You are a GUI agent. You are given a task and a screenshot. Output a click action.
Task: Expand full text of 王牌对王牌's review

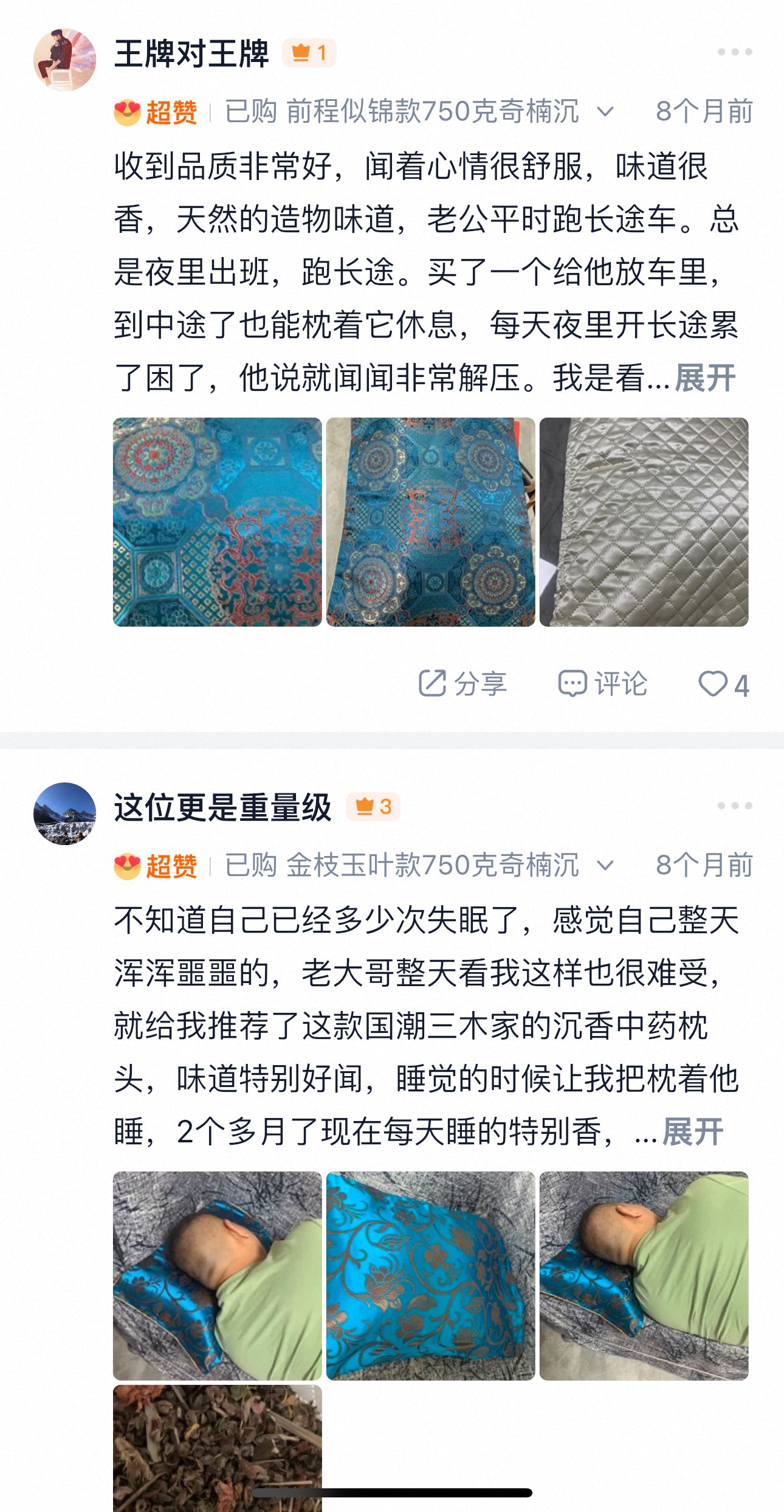(705, 378)
